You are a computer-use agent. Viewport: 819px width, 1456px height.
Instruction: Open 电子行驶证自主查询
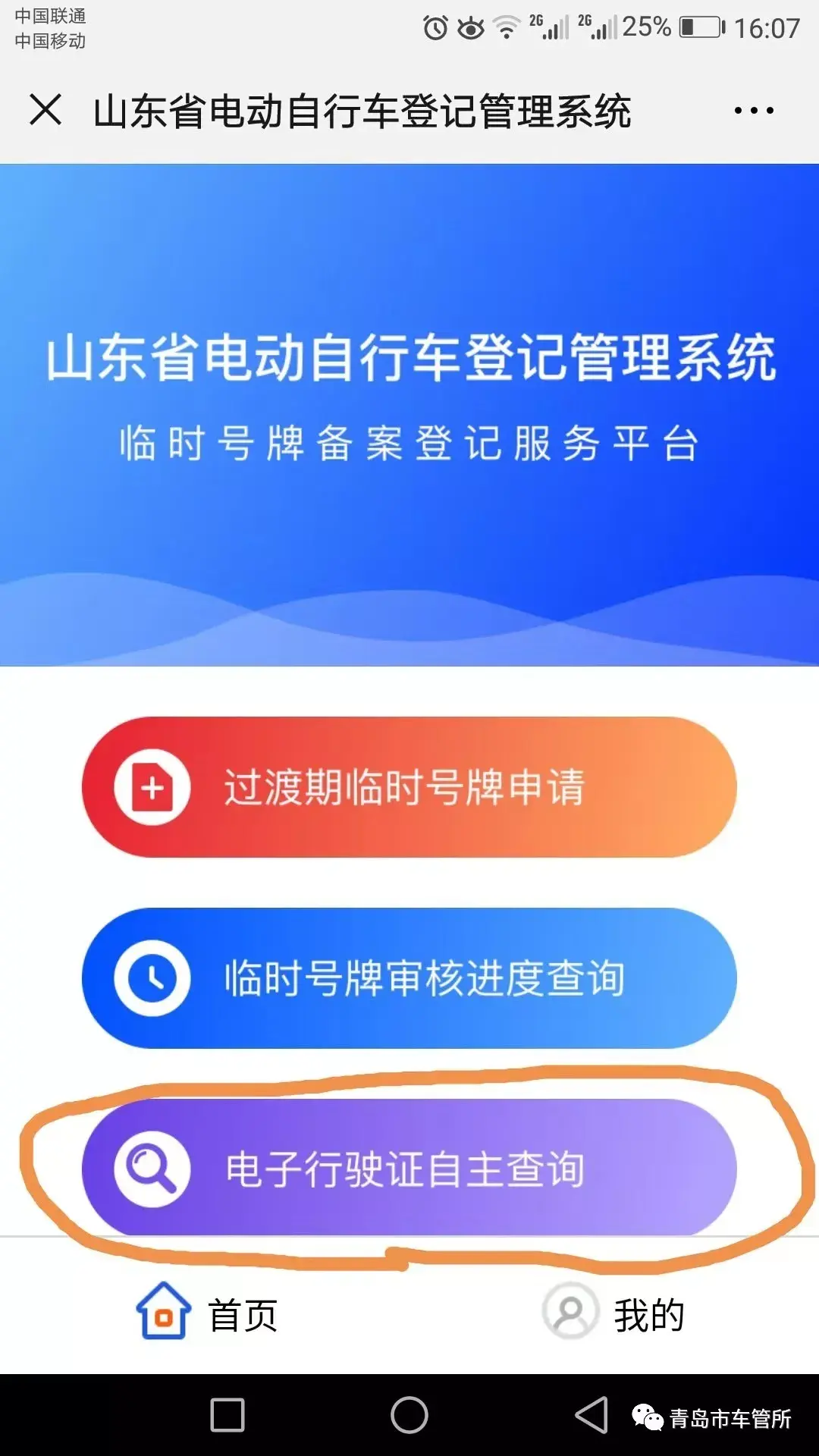pos(409,1169)
